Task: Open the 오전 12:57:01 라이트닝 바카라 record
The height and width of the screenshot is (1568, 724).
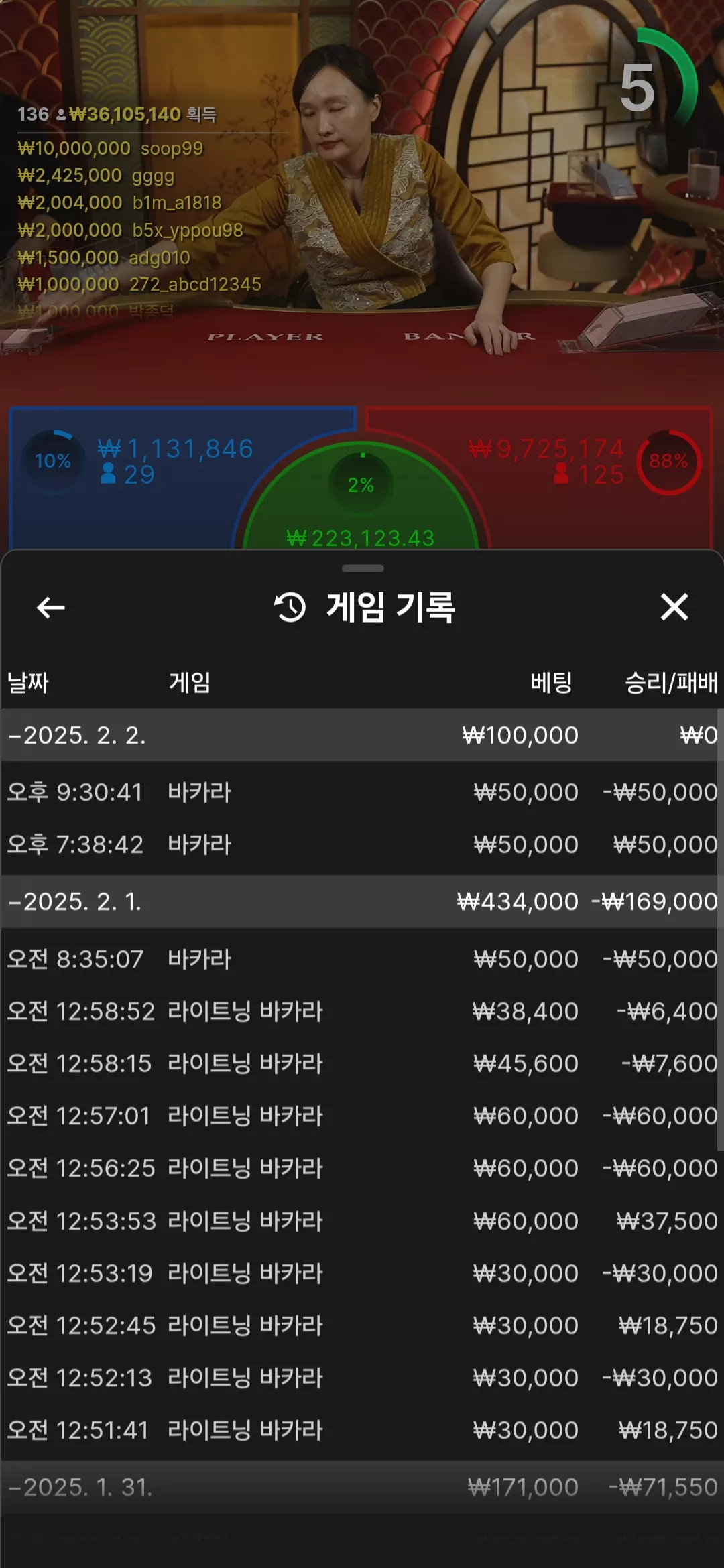Action: (362, 1116)
